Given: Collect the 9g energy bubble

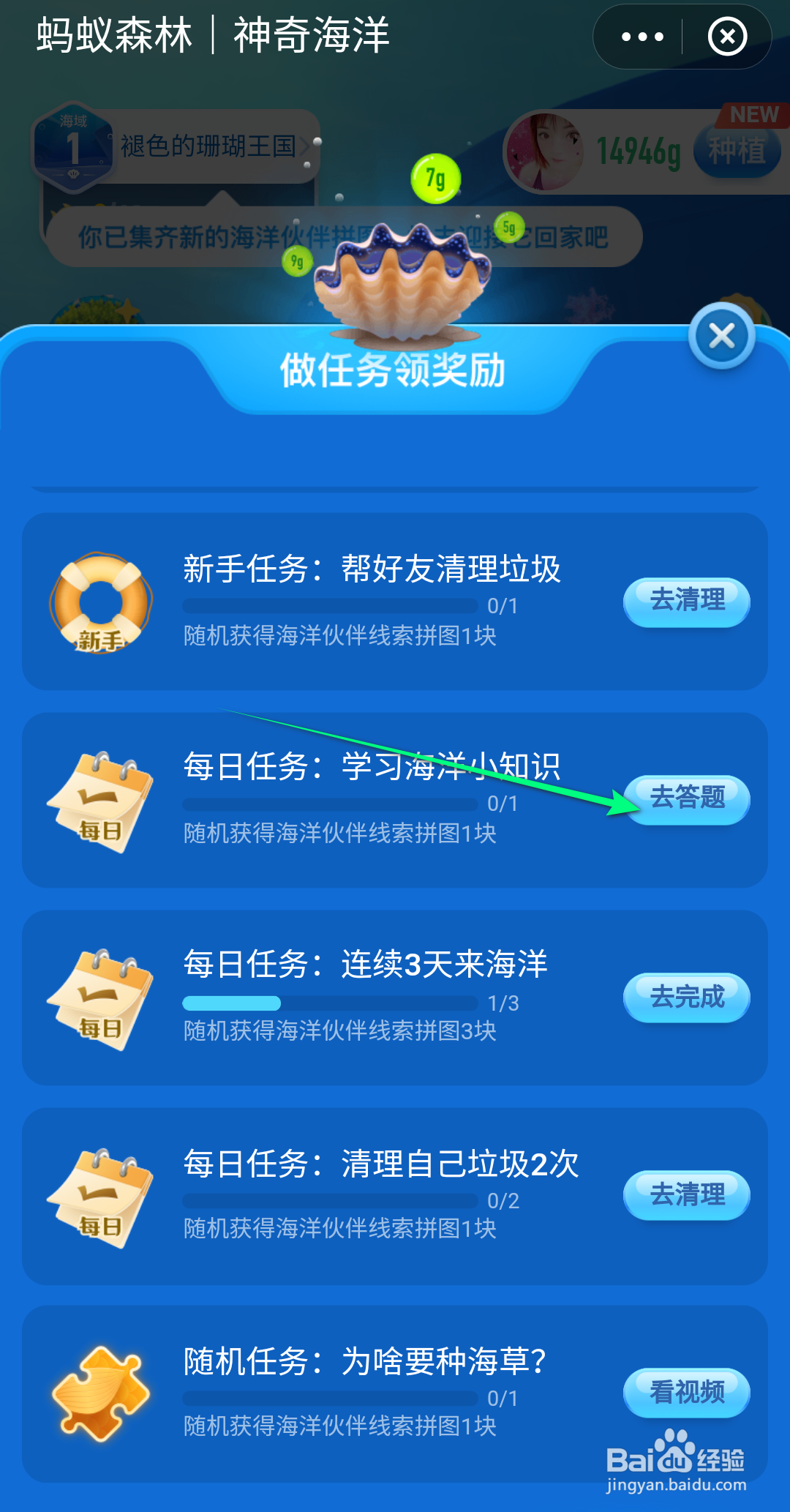Looking at the screenshot, I should (x=298, y=261).
